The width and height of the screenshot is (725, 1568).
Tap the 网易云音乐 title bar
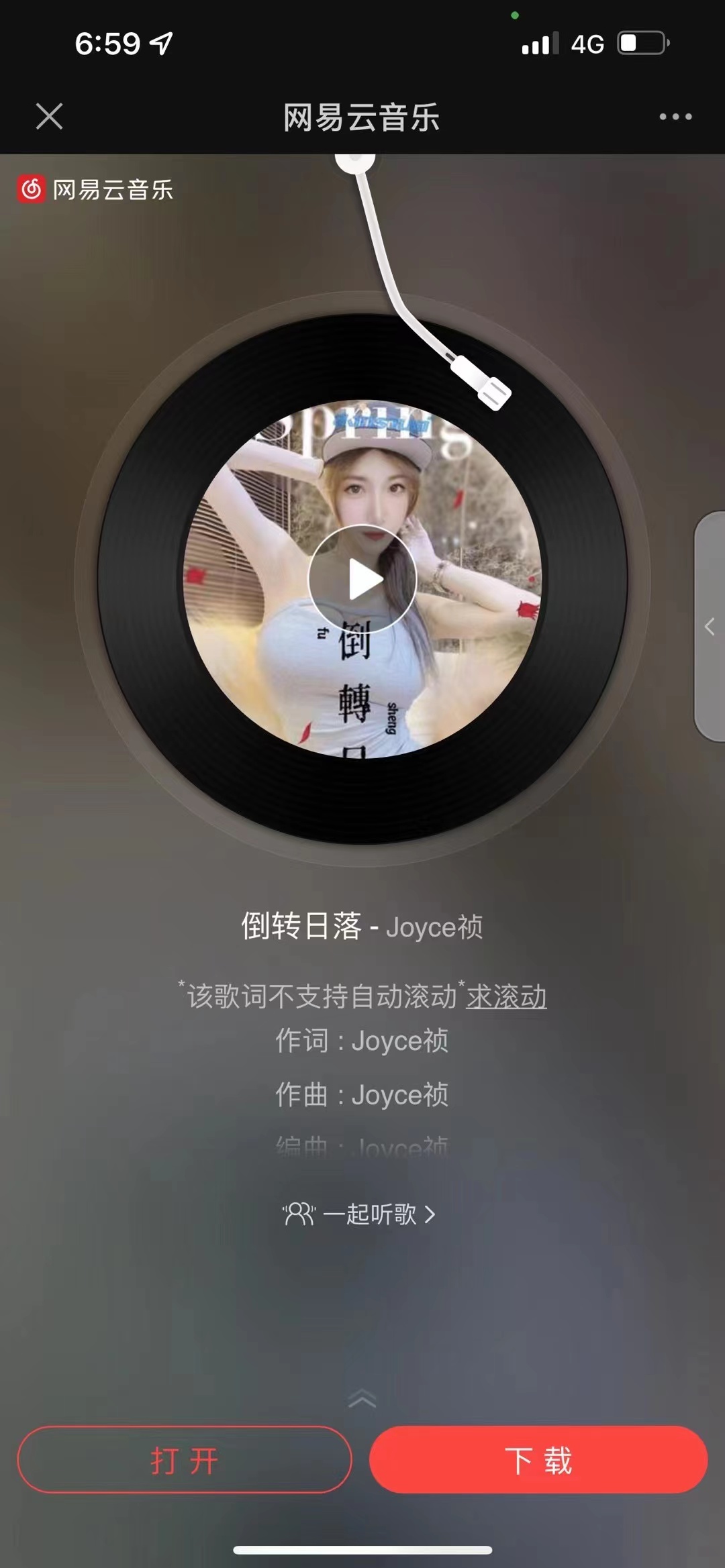(x=362, y=116)
